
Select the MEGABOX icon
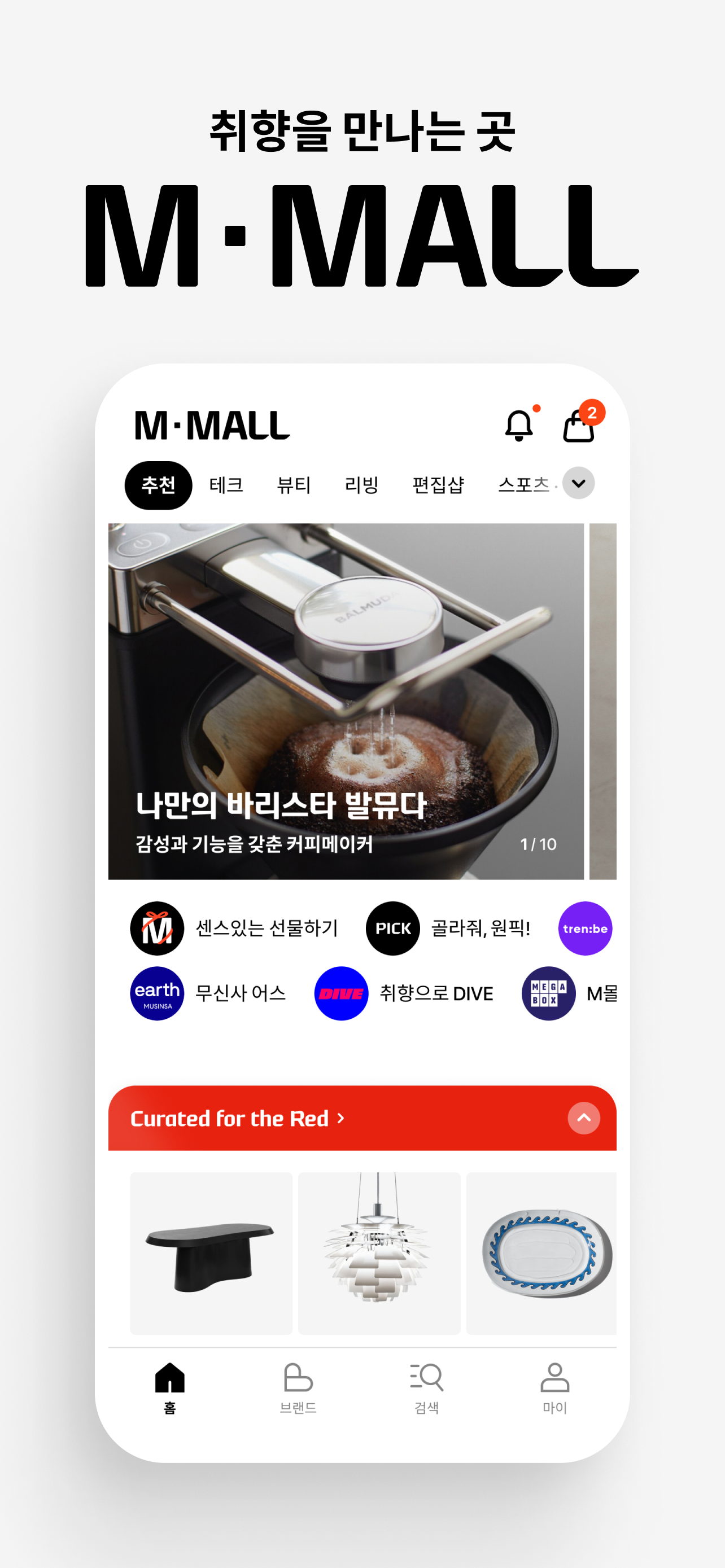tap(548, 993)
